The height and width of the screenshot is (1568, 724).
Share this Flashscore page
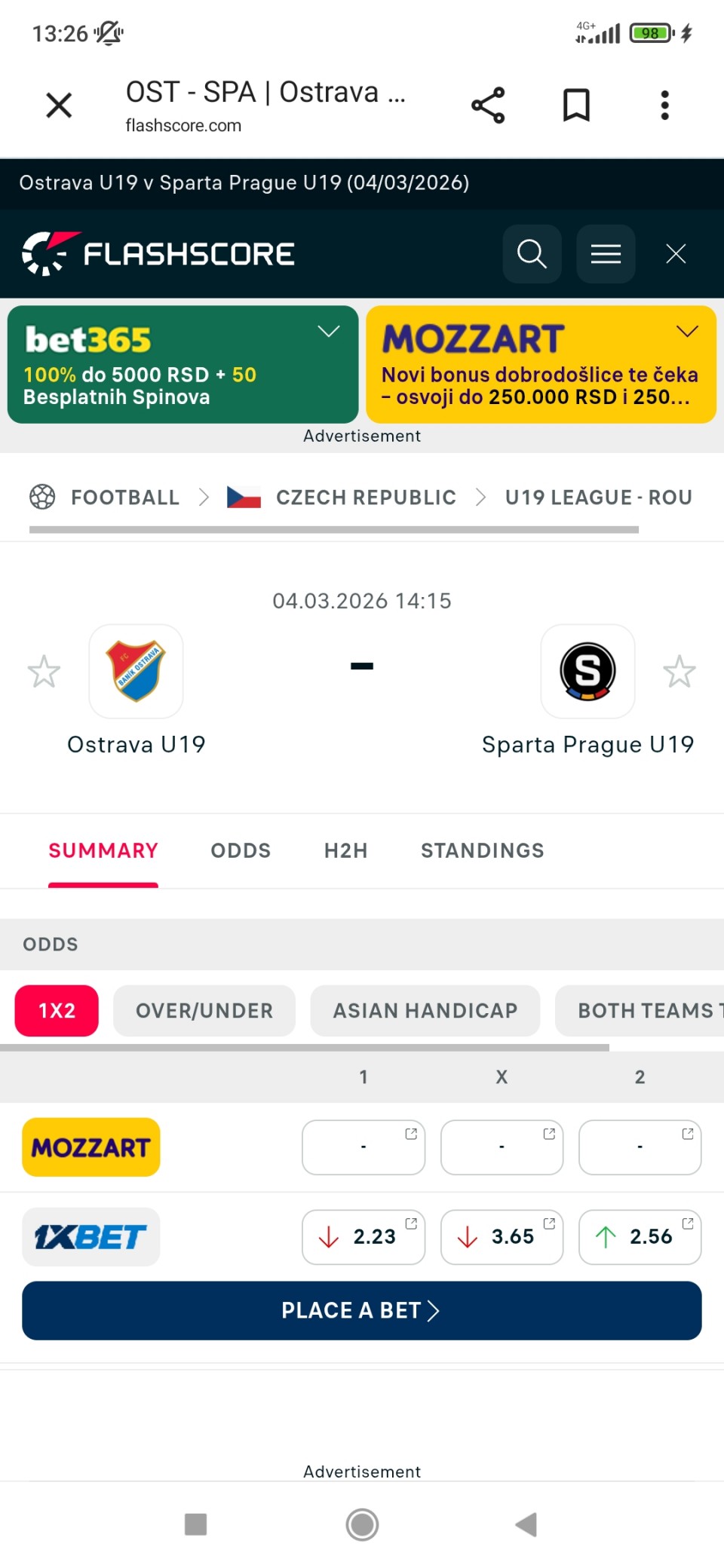(x=488, y=106)
